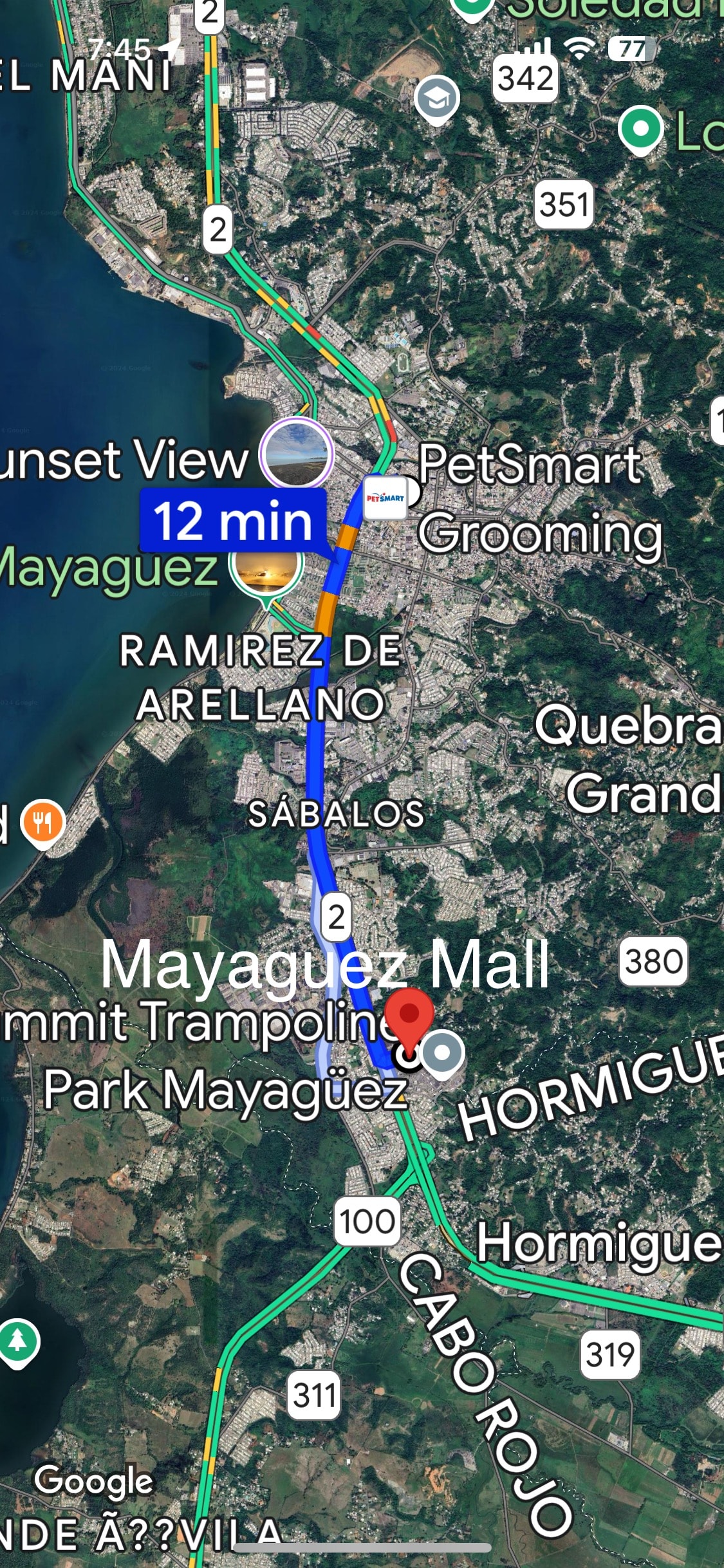Tap the PetSmart Grooming store marker
This screenshot has height=1568, width=724.
[x=385, y=498]
